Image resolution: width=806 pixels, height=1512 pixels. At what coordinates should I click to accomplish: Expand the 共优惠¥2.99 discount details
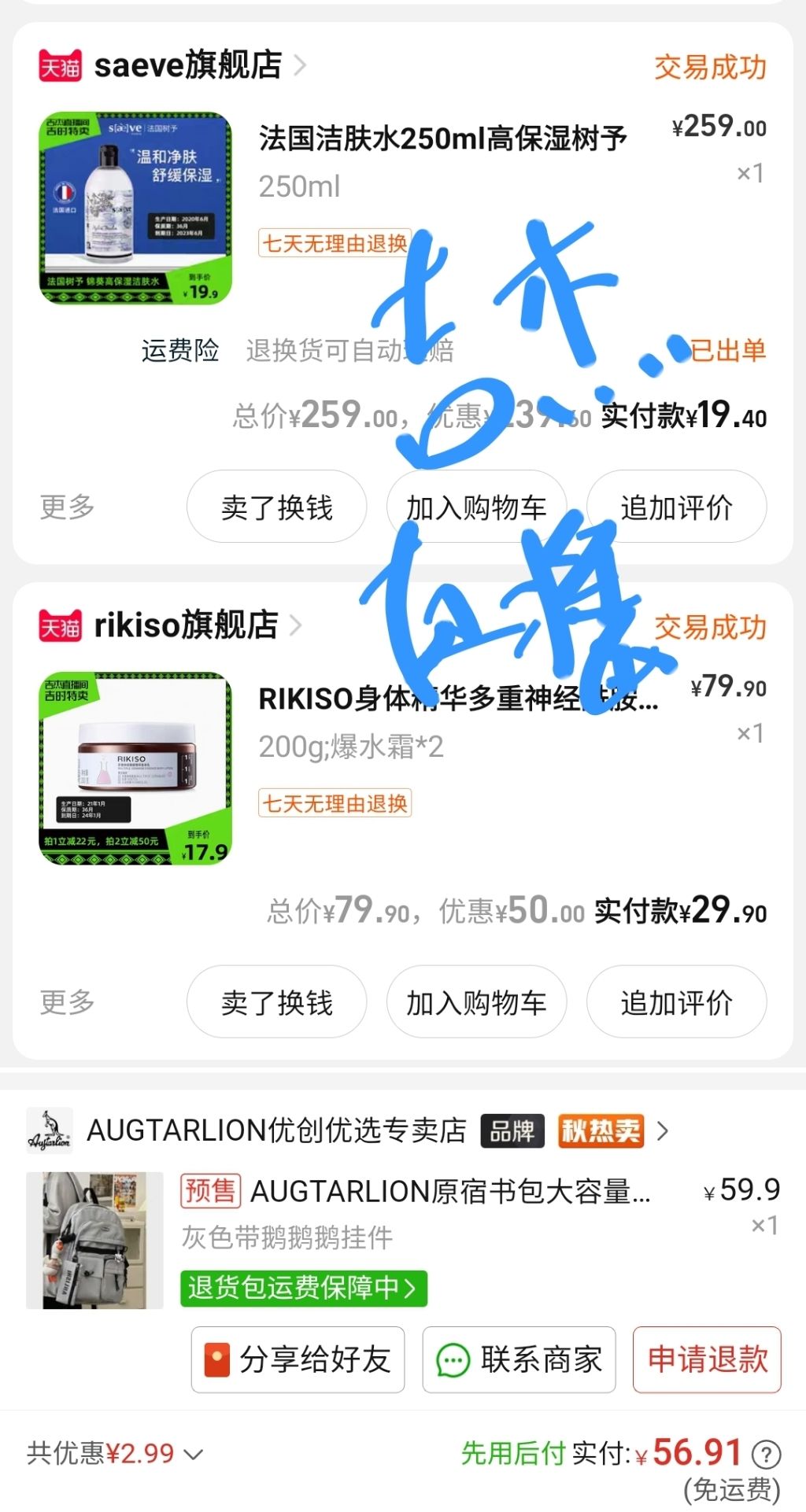(x=115, y=1454)
